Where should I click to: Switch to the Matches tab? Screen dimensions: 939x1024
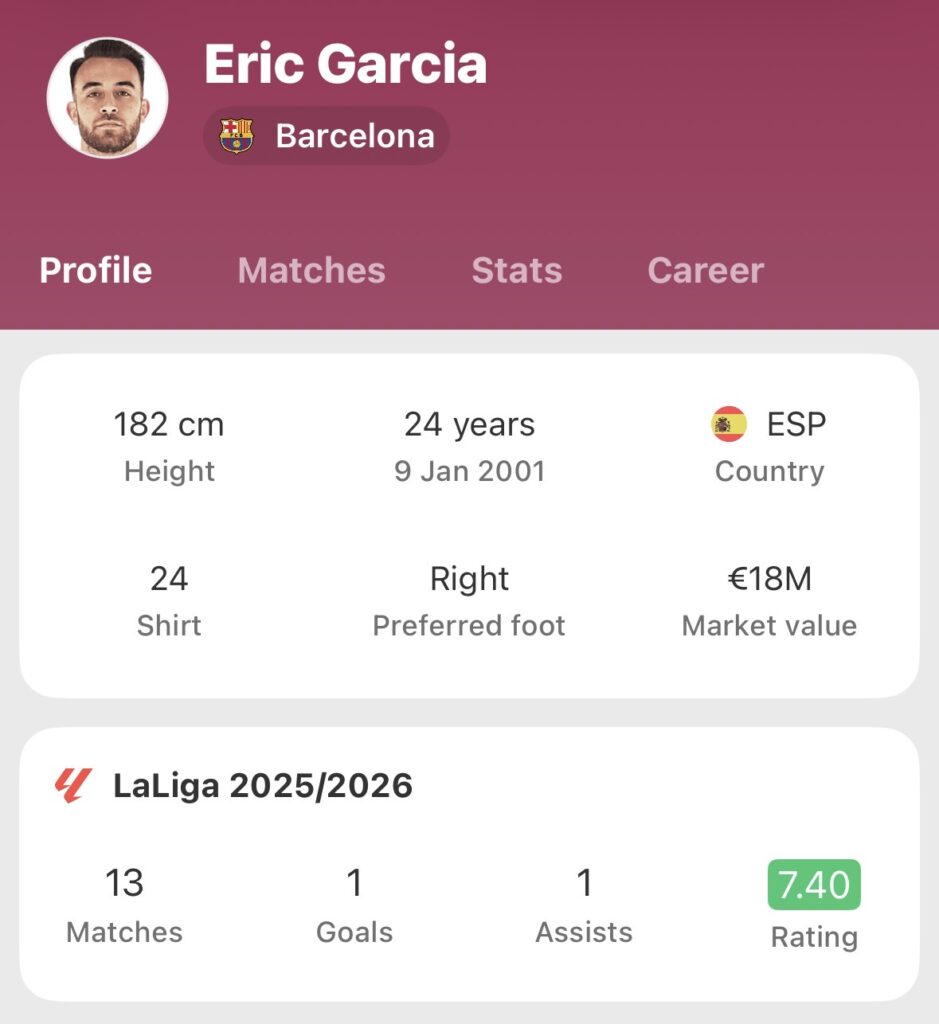311,271
